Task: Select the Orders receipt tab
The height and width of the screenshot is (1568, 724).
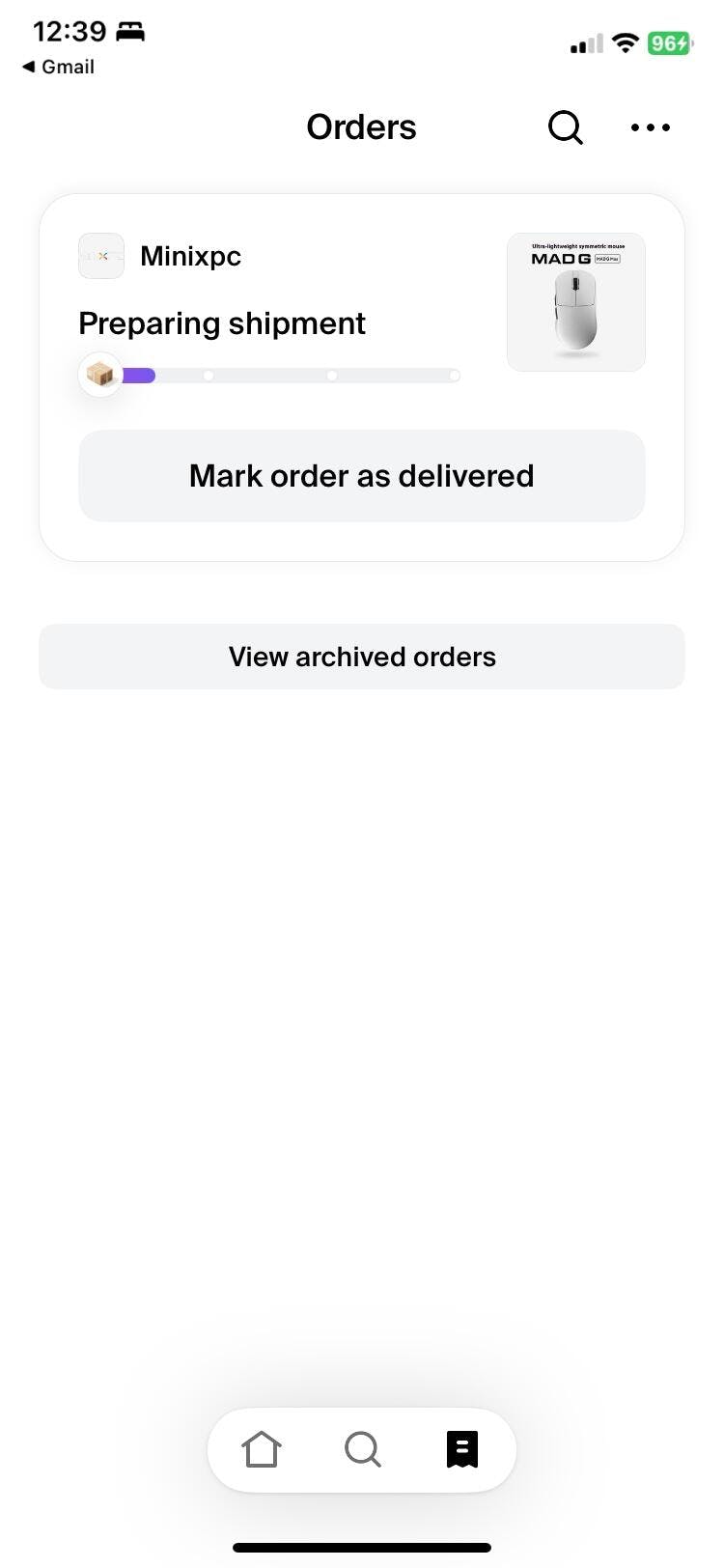Action: 462,1449
